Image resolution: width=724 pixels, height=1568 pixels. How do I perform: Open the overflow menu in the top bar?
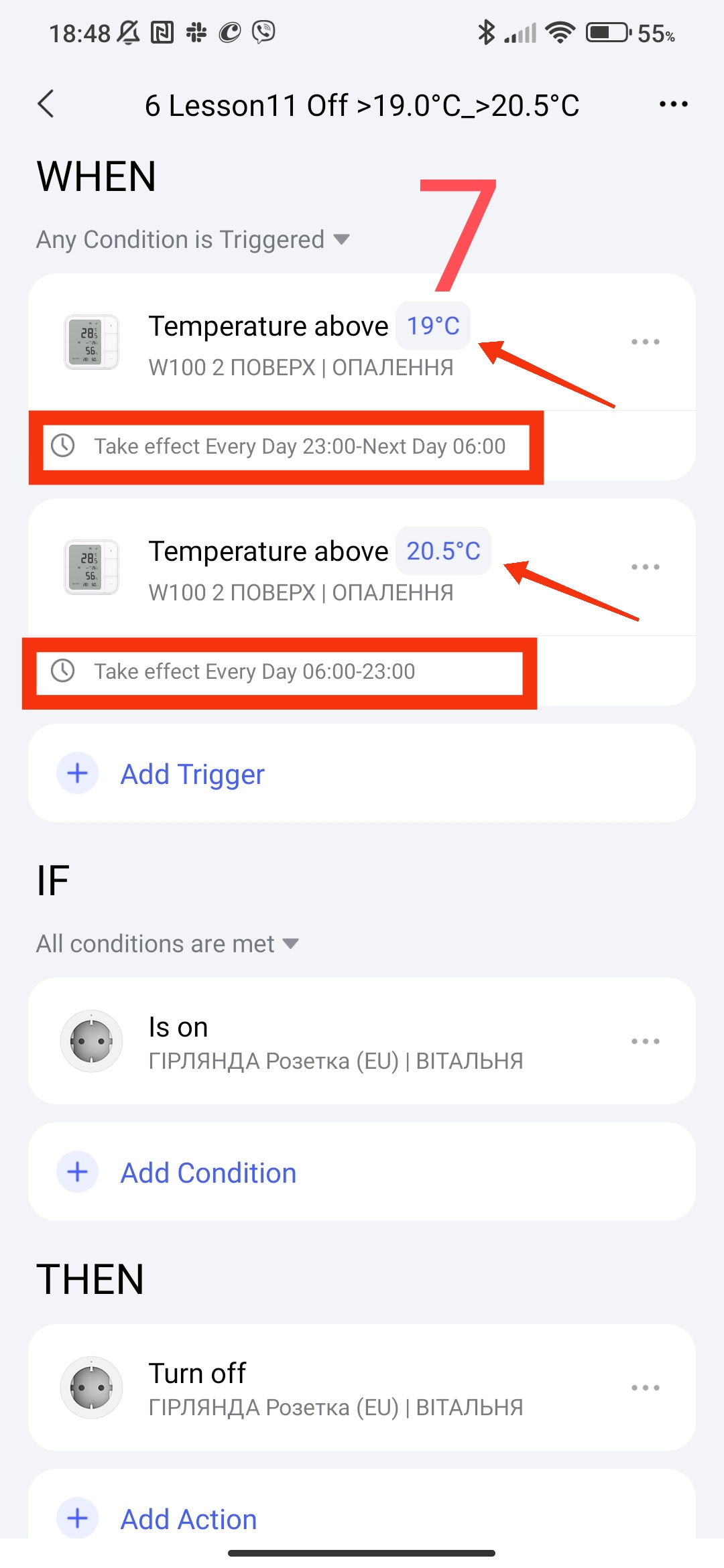[673, 105]
